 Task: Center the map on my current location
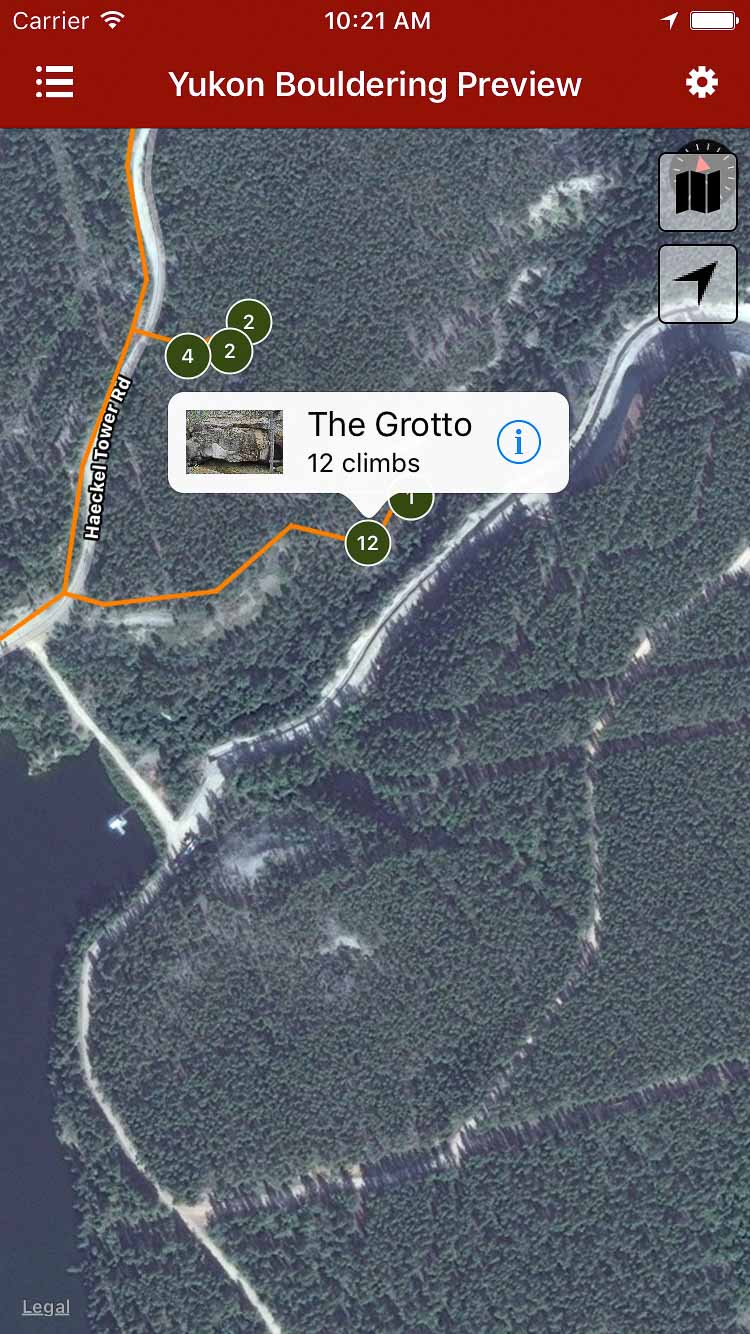698,284
